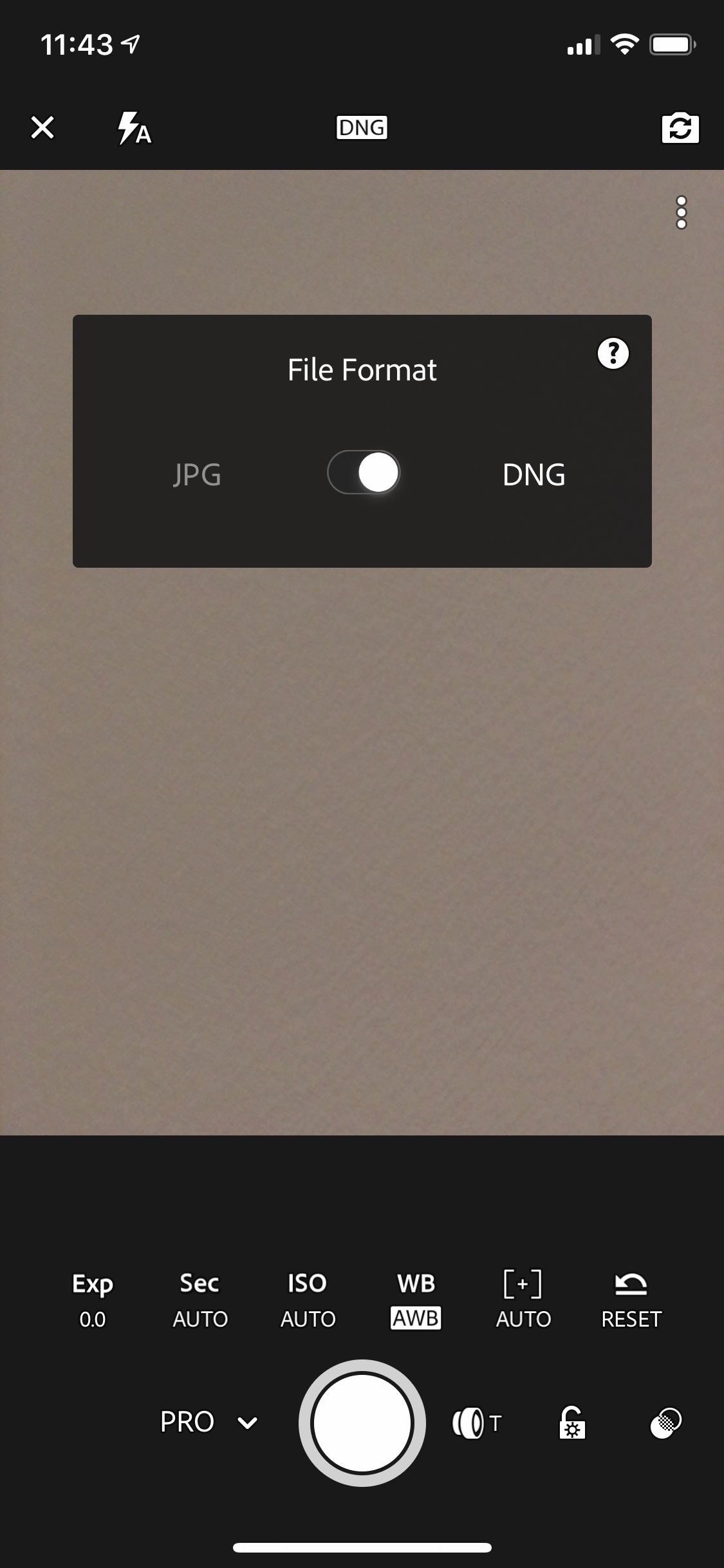Open File Format help question mark
Image resolution: width=724 pixels, height=1568 pixels.
pos(613,353)
